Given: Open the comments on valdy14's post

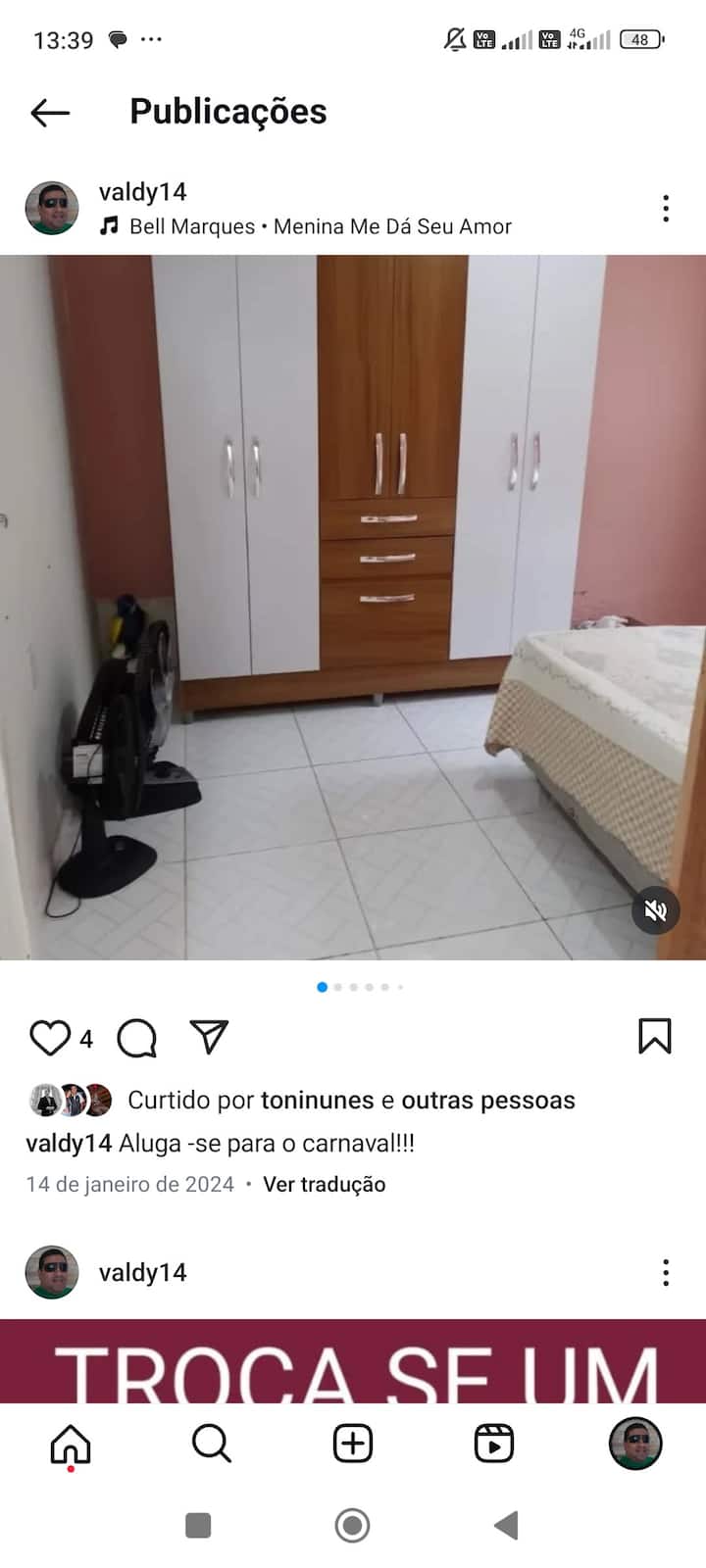Looking at the screenshot, I should 136,1039.
